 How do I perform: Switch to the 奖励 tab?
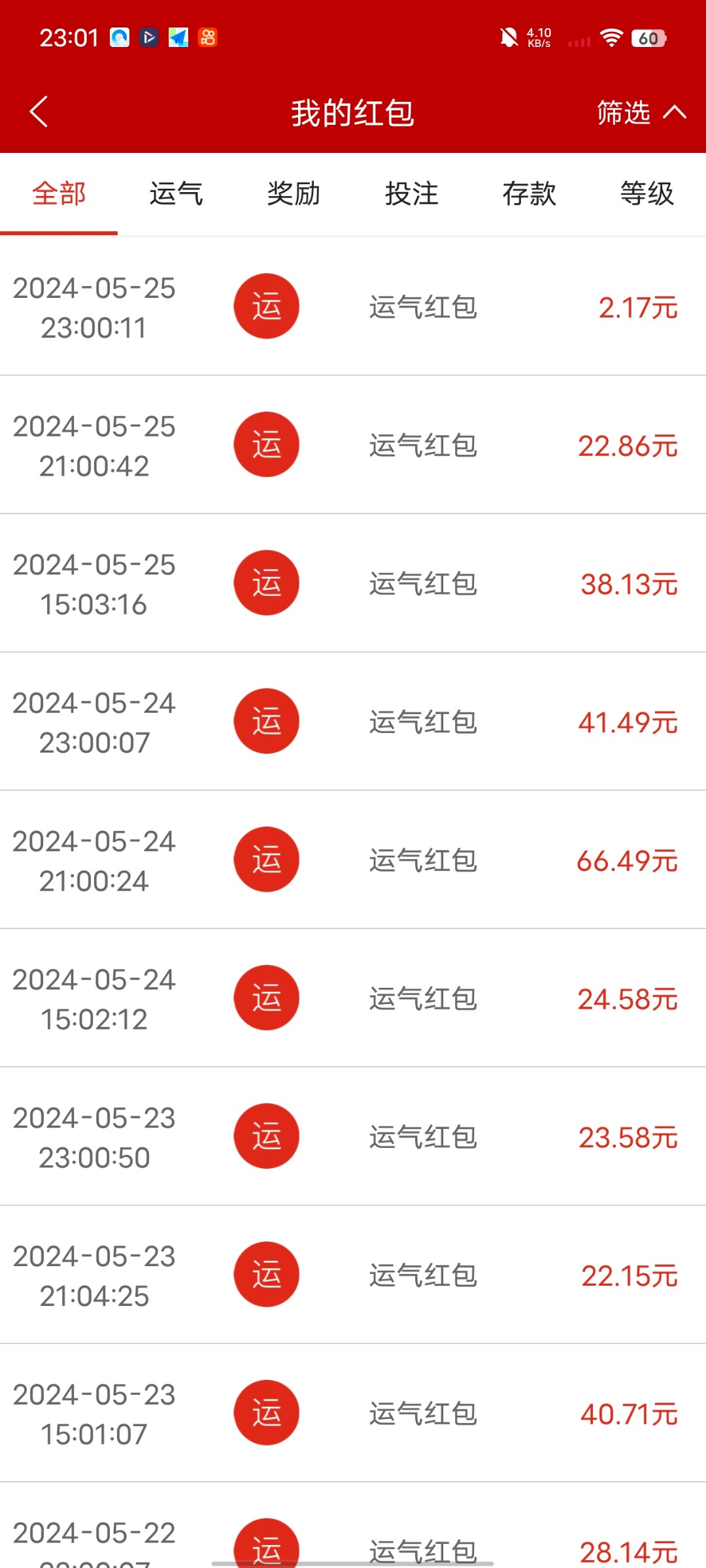(294, 194)
